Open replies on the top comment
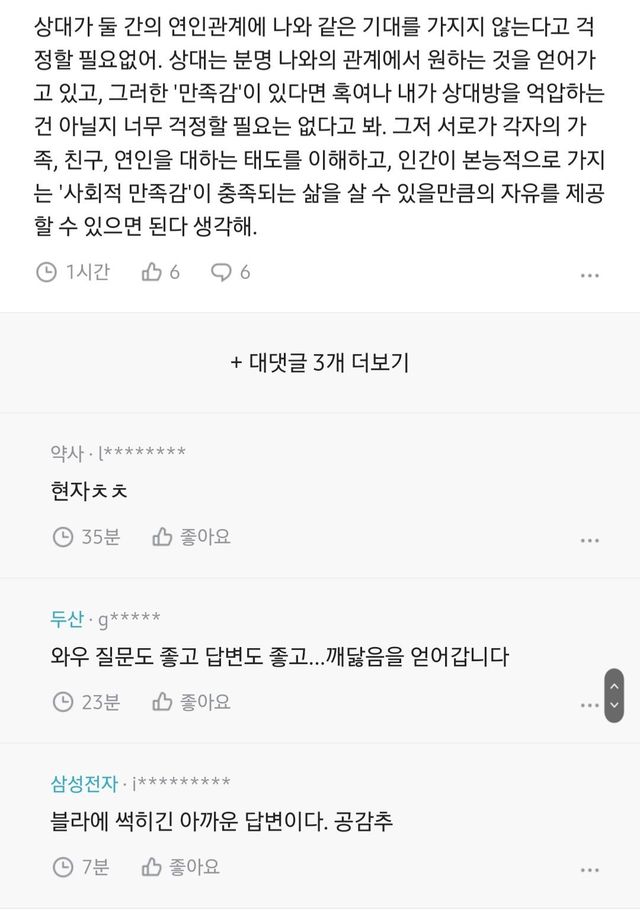Image resolution: width=640 pixels, height=910 pixels. point(230,271)
